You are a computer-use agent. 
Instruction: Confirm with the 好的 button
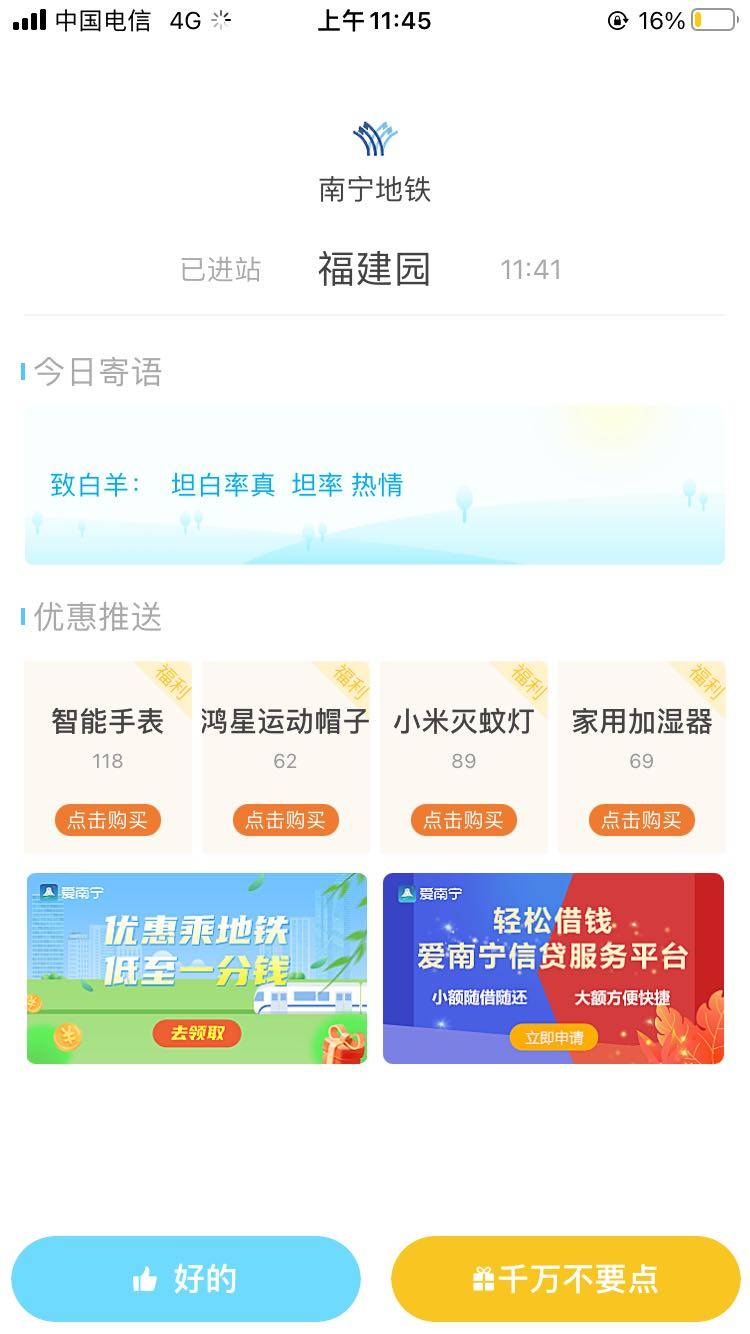[186, 1279]
